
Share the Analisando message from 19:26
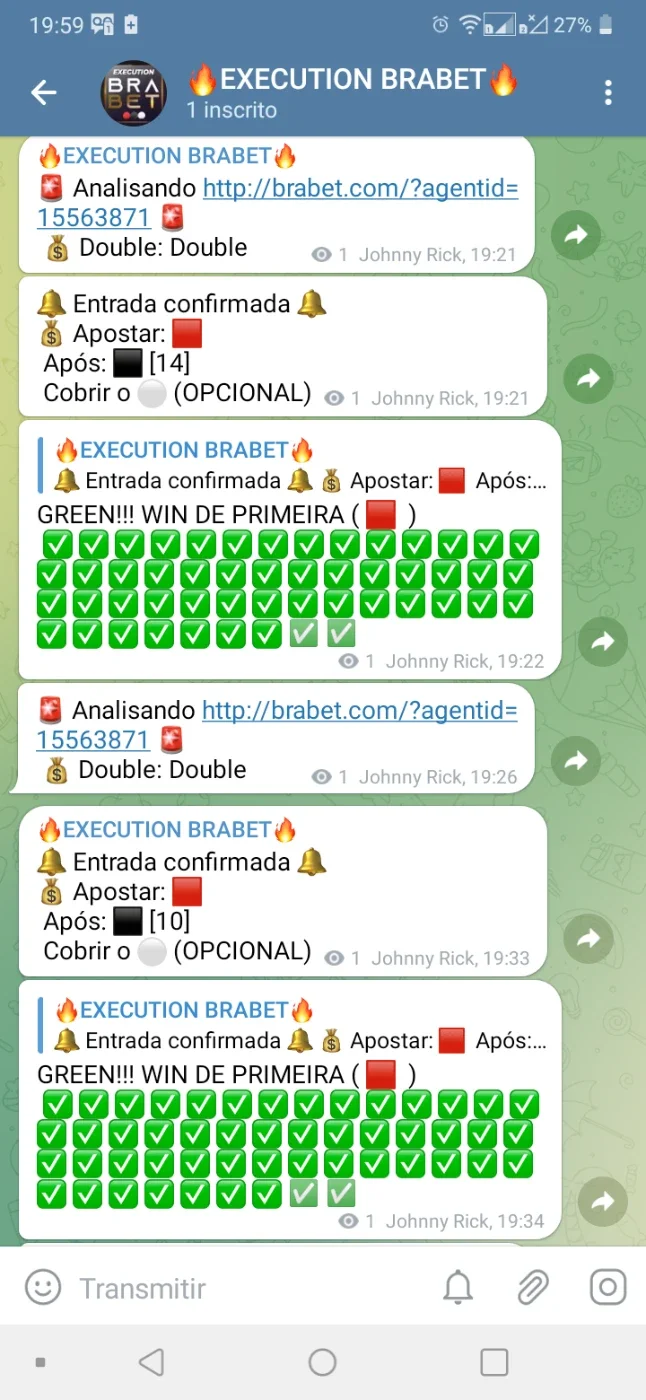click(x=577, y=761)
